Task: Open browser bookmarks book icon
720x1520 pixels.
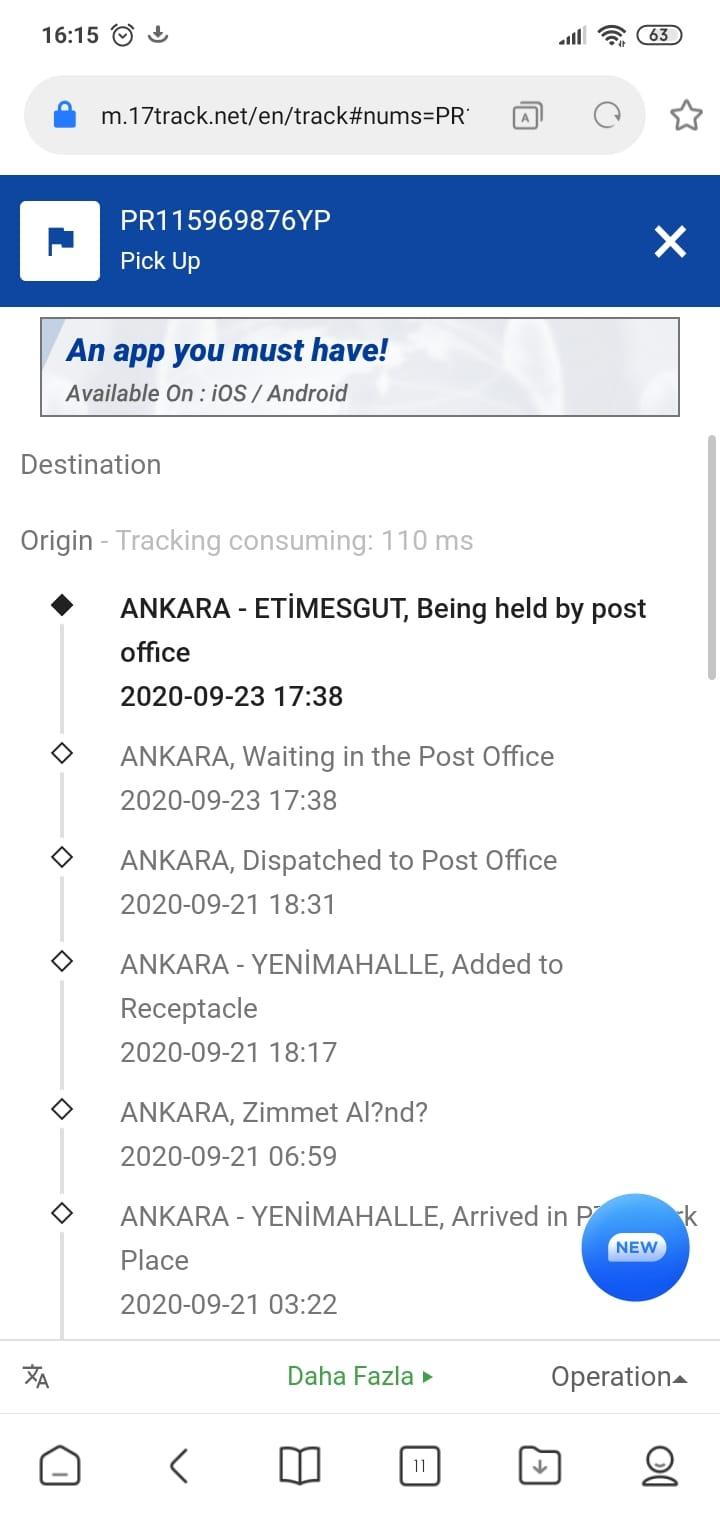Action: tap(300, 1467)
